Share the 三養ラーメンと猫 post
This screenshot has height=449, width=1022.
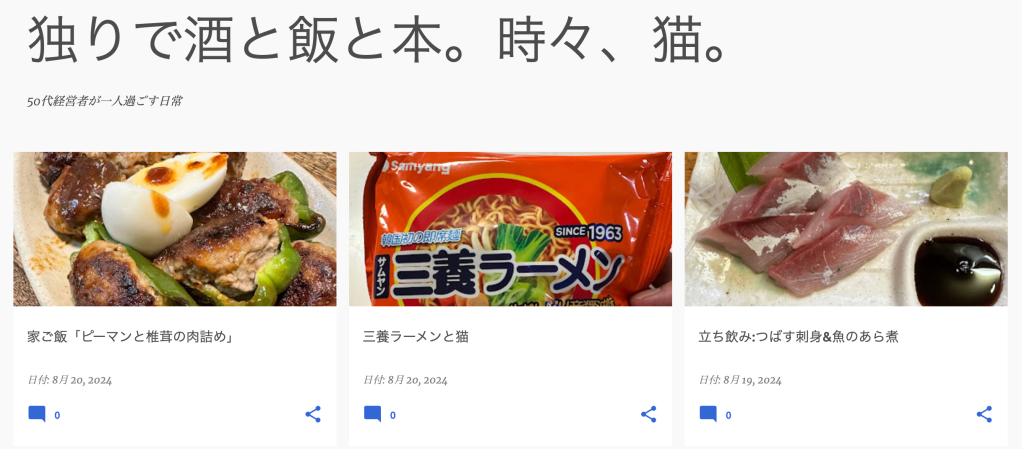[x=648, y=414]
